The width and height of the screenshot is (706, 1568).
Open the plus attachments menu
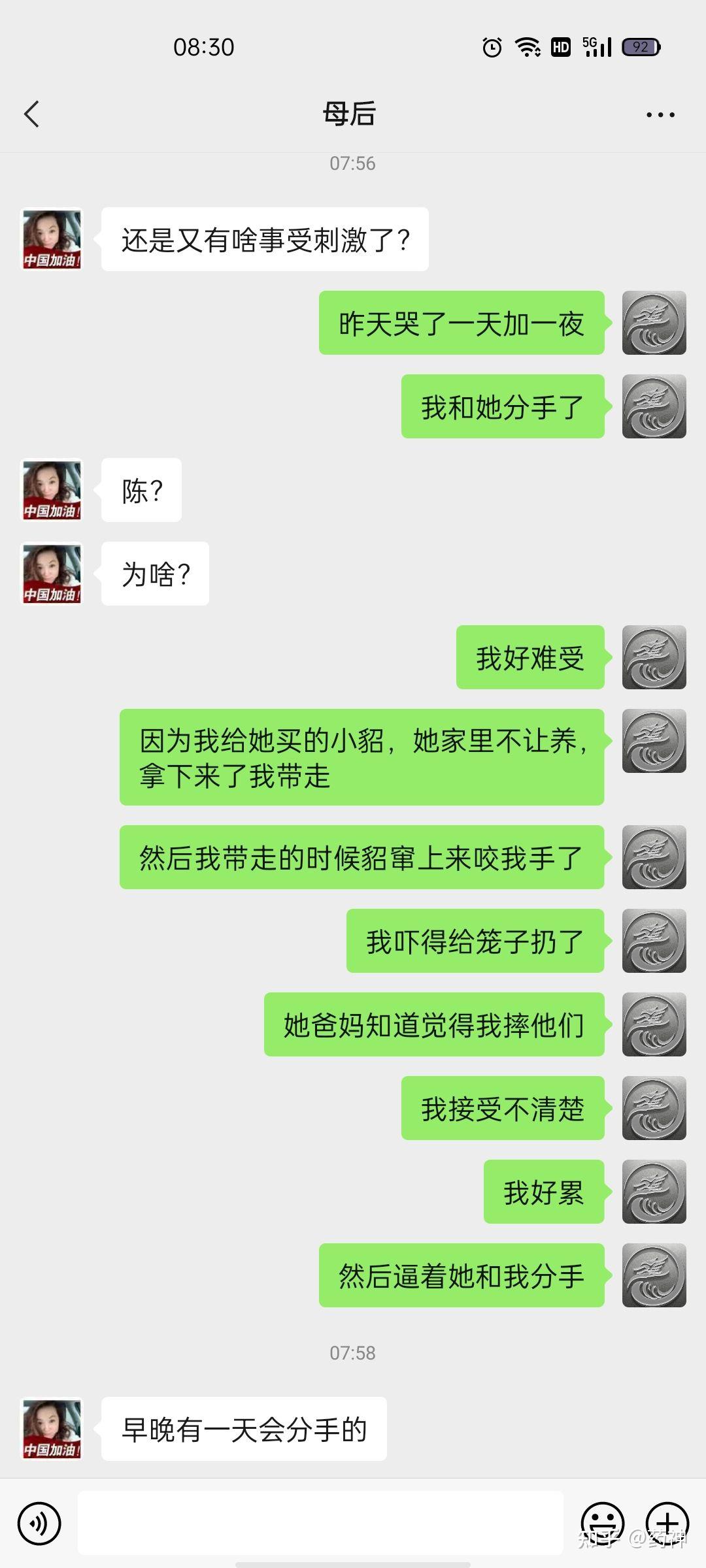[x=667, y=1523]
